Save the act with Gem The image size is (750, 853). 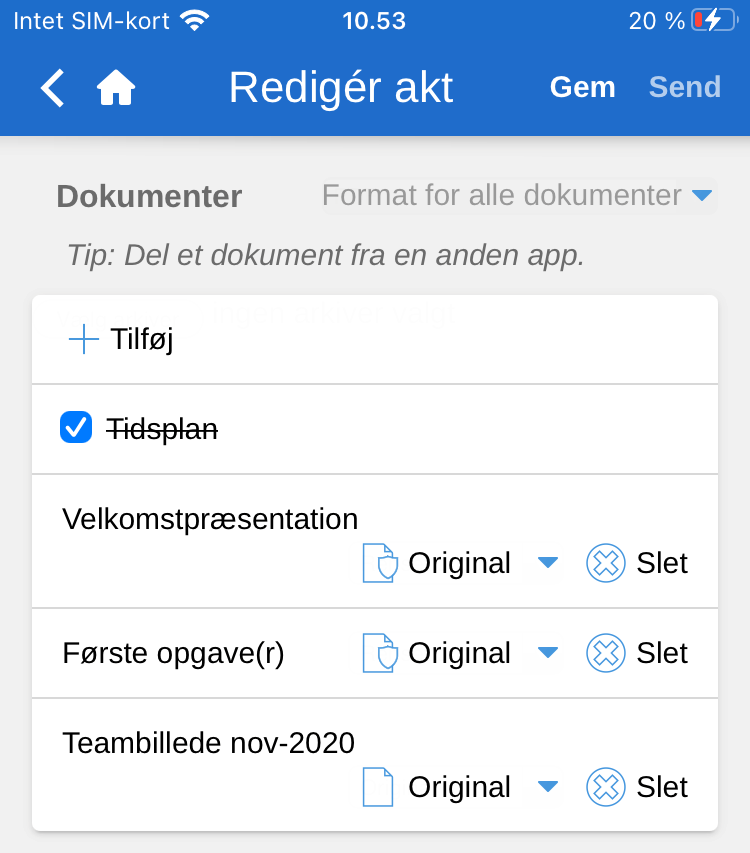[x=582, y=88]
